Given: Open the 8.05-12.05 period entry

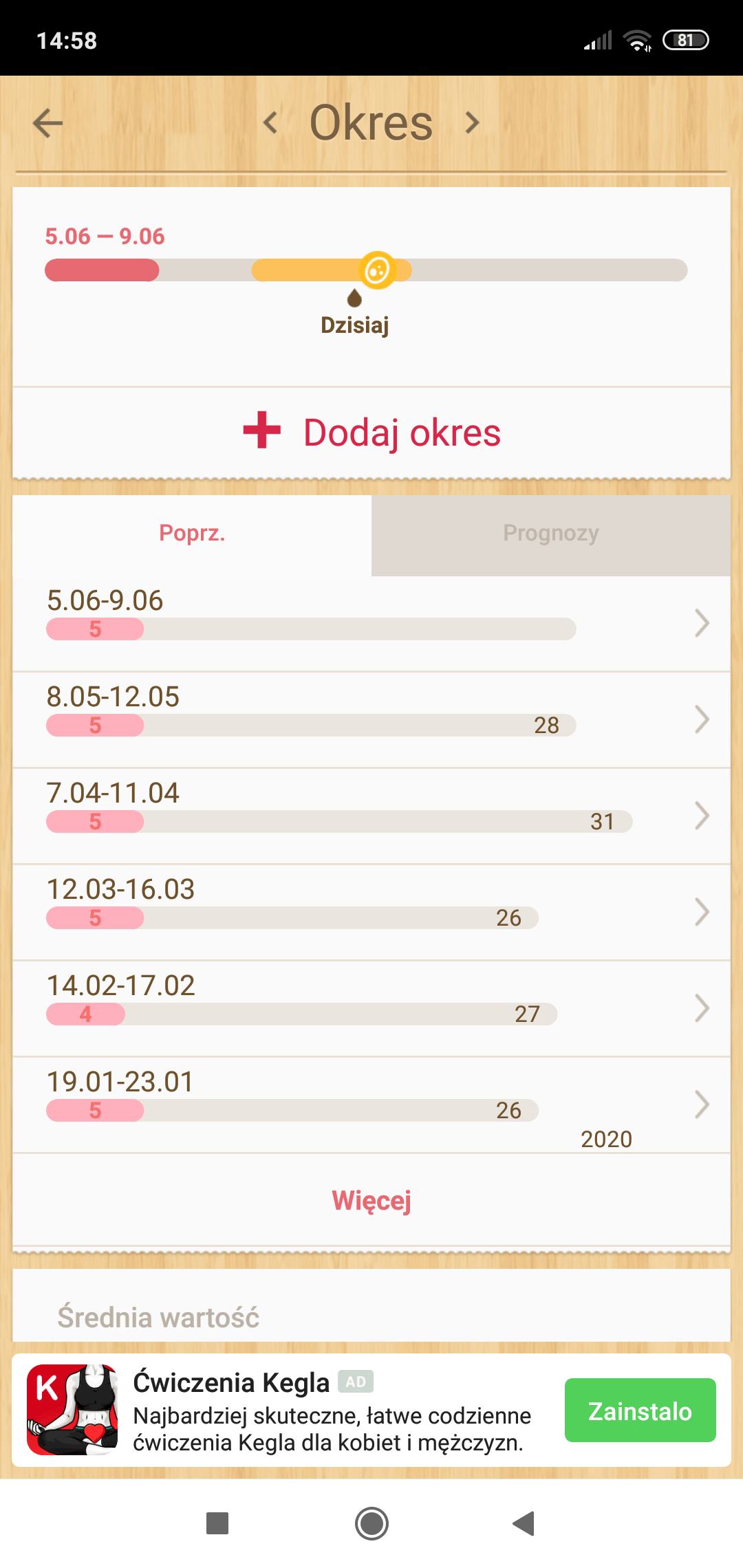Looking at the screenshot, I should click(371, 719).
